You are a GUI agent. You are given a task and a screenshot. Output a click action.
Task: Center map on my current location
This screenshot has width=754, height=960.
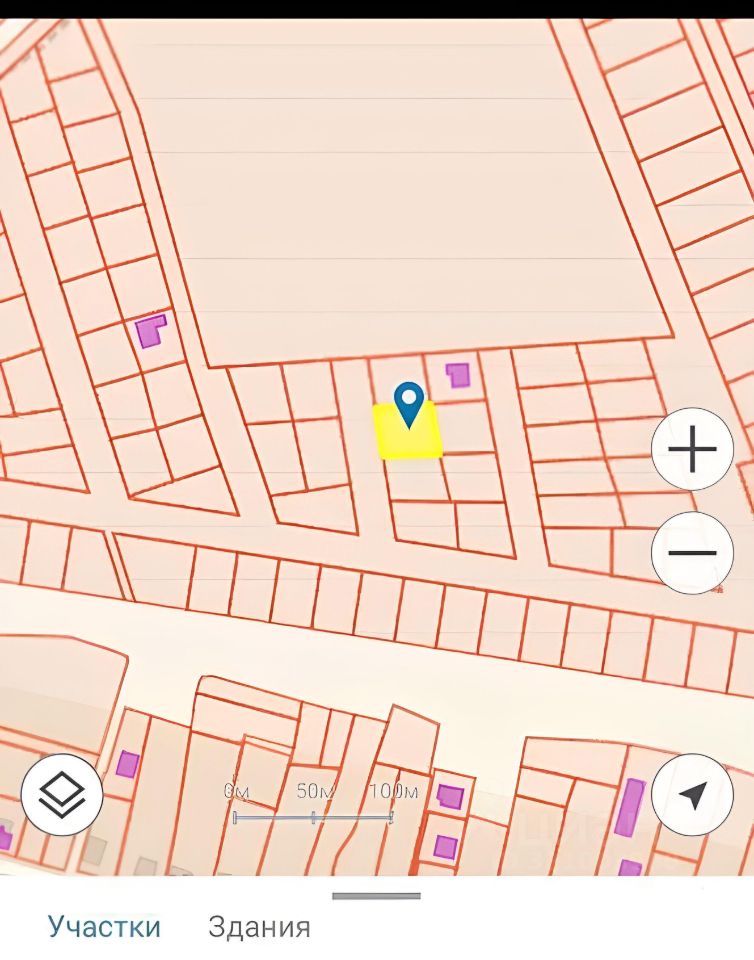coord(692,794)
